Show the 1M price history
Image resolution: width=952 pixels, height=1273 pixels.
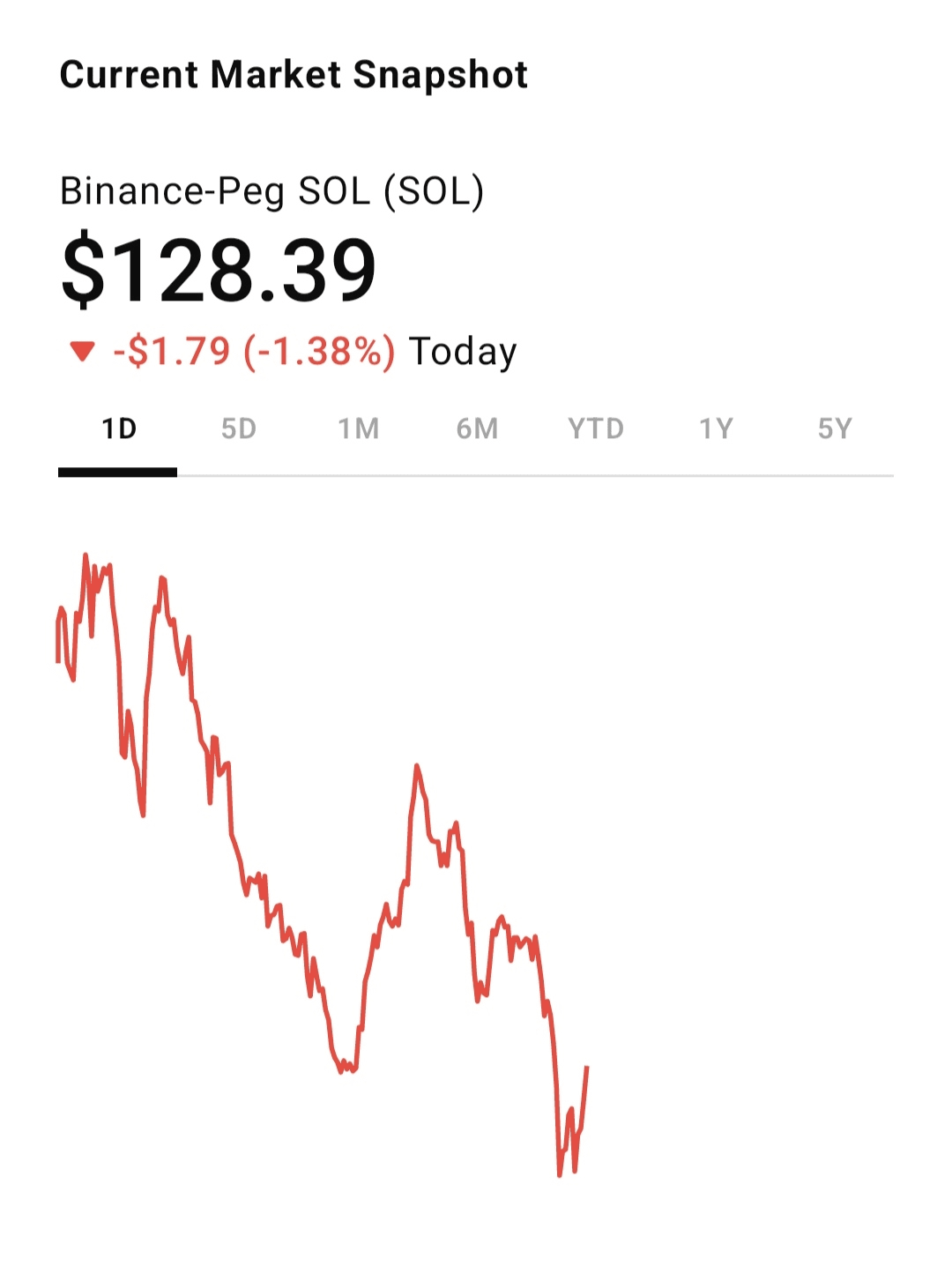pyautogui.click(x=358, y=429)
